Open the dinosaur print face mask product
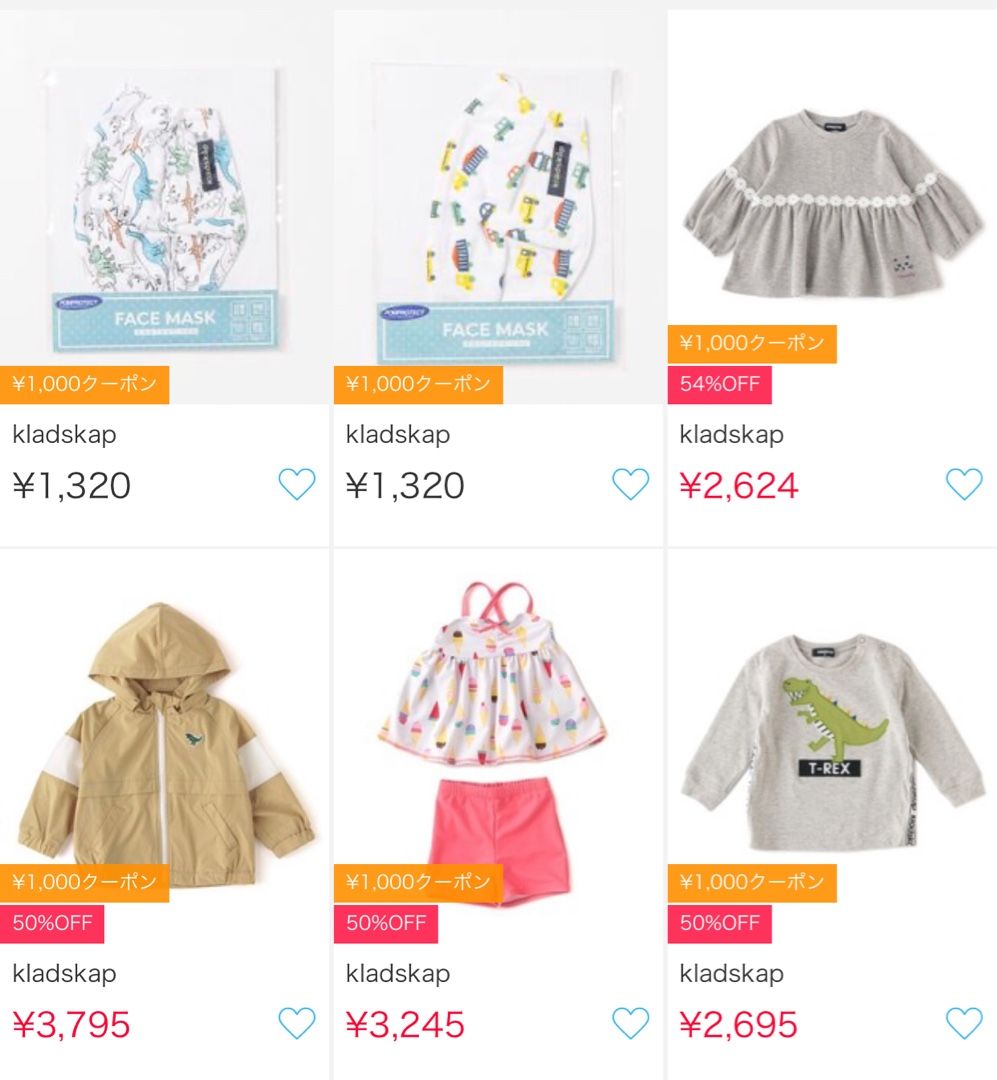The width and height of the screenshot is (997, 1080). tap(164, 210)
